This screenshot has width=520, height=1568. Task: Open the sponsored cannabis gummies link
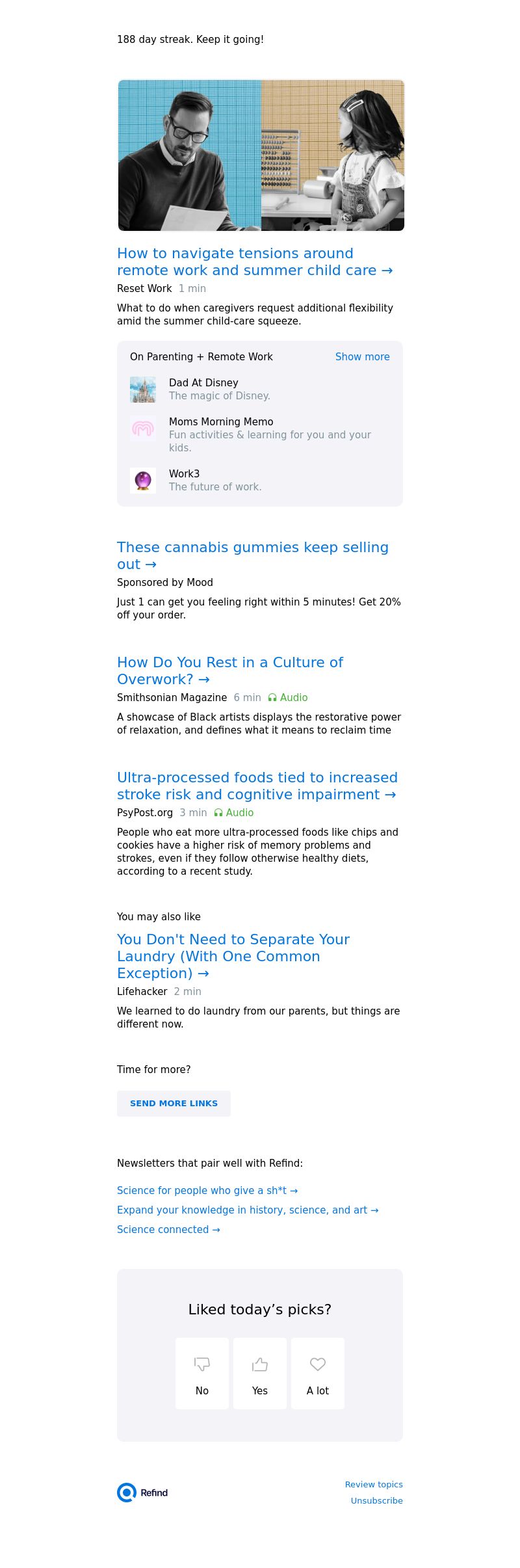click(252, 555)
